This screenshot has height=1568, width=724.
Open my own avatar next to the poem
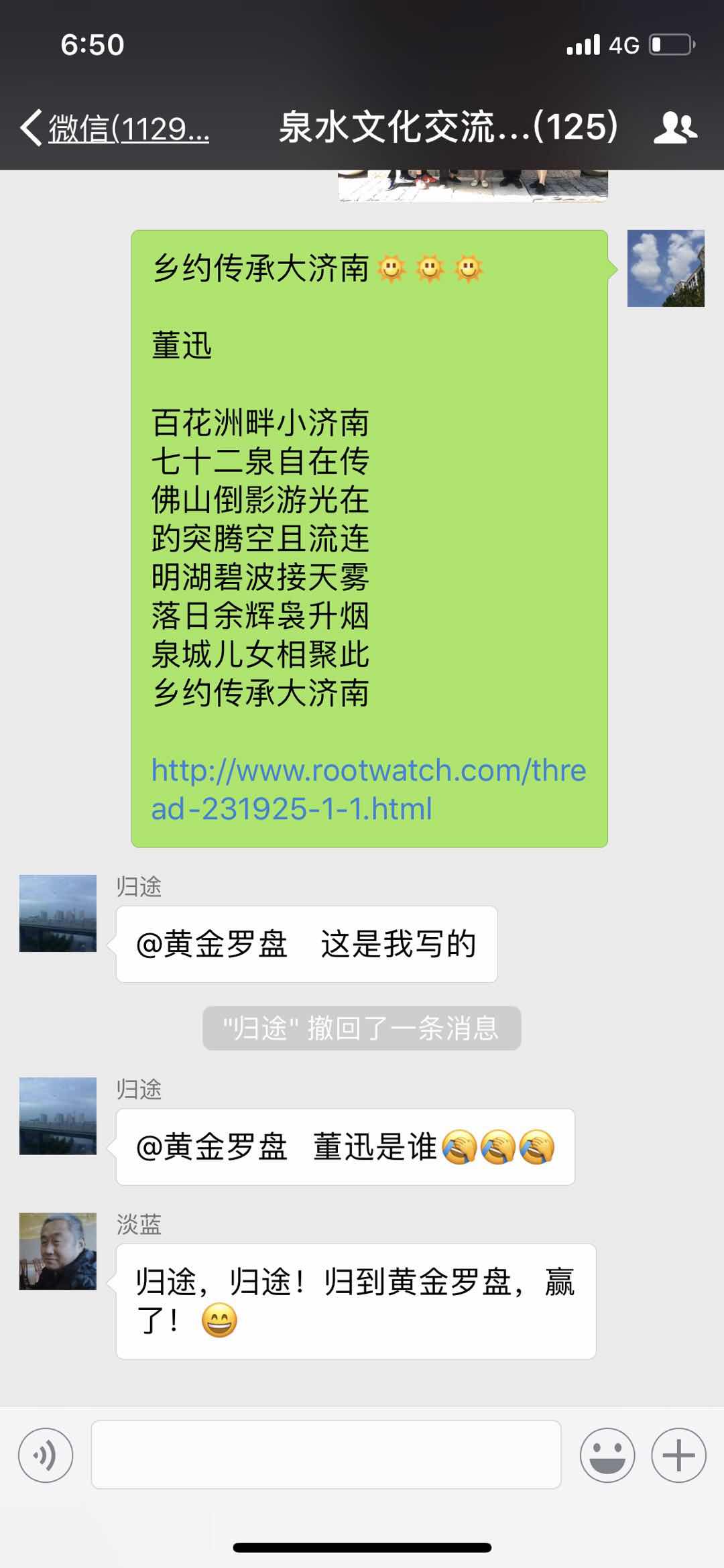coord(666,269)
